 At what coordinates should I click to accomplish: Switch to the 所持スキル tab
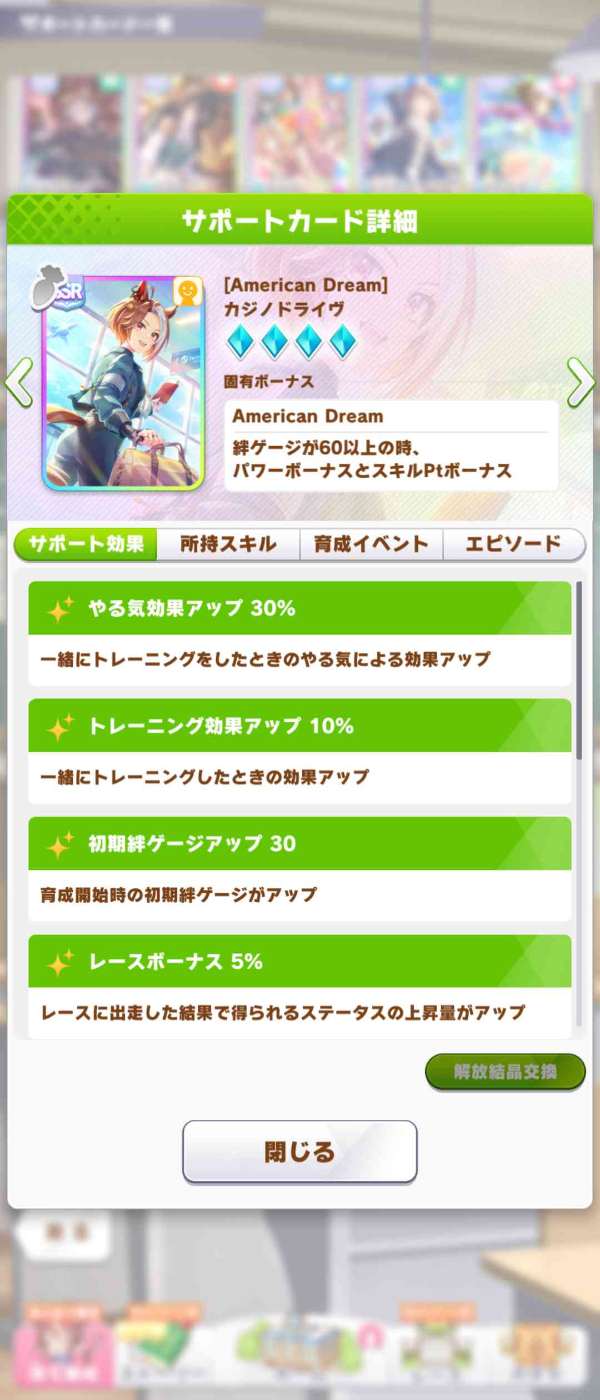coord(228,545)
